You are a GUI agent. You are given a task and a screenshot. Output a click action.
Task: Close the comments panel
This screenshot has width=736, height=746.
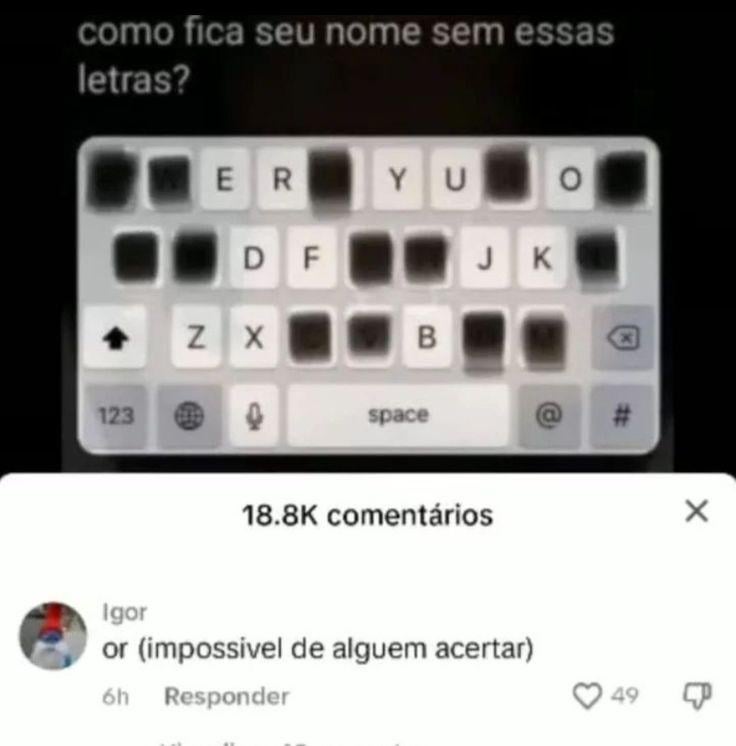pyautogui.click(x=697, y=512)
